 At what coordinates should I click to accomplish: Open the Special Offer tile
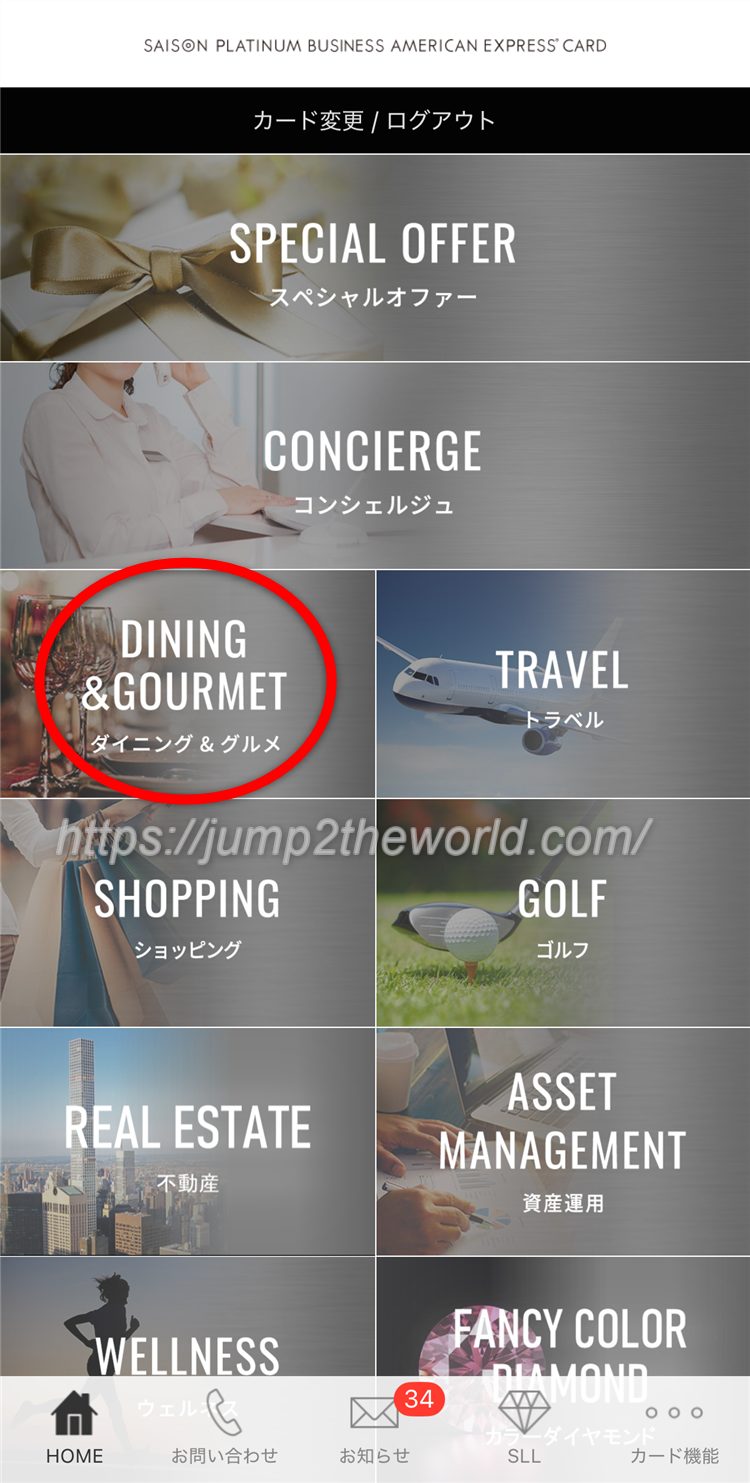[x=374, y=259]
